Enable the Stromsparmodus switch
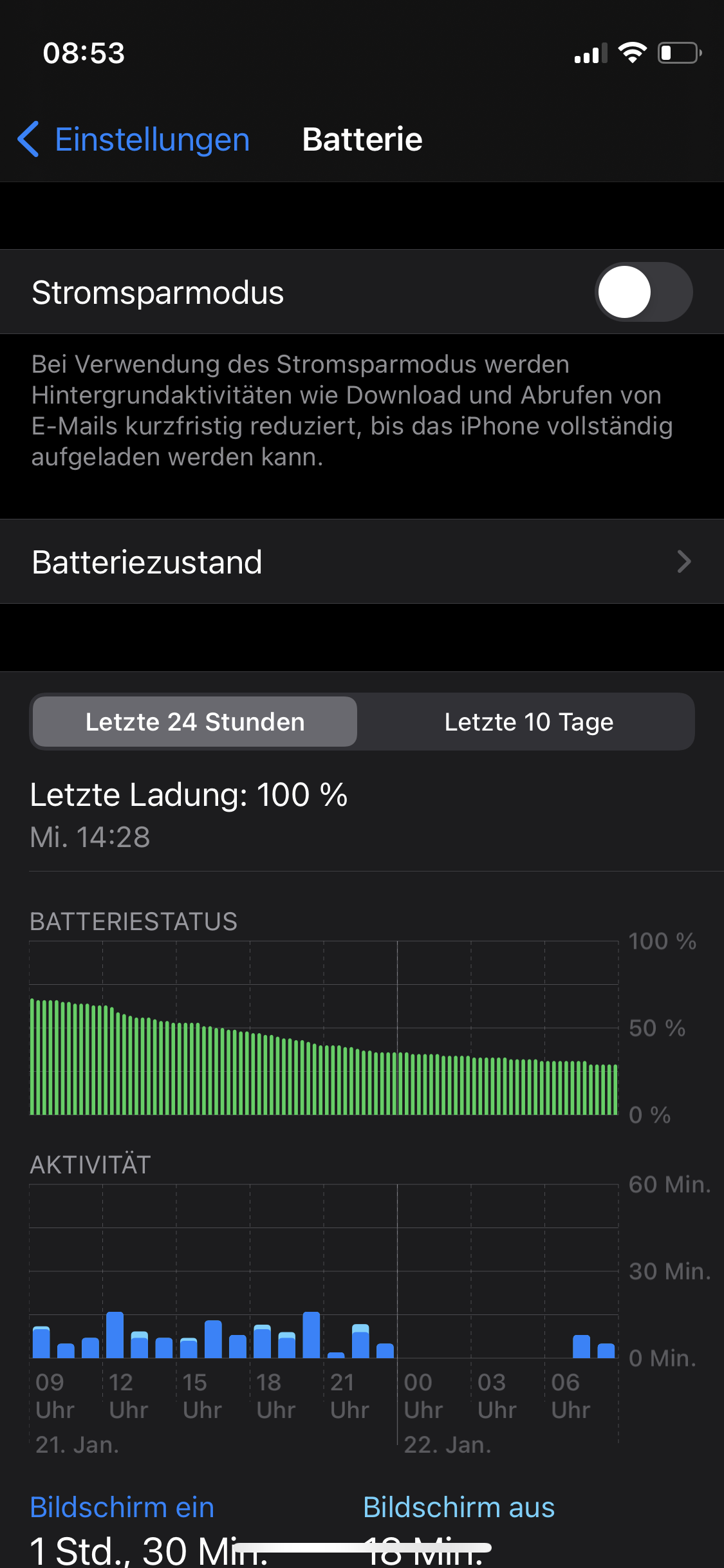This screenshot has height=1568, width=724. click(x=643, y=292)
